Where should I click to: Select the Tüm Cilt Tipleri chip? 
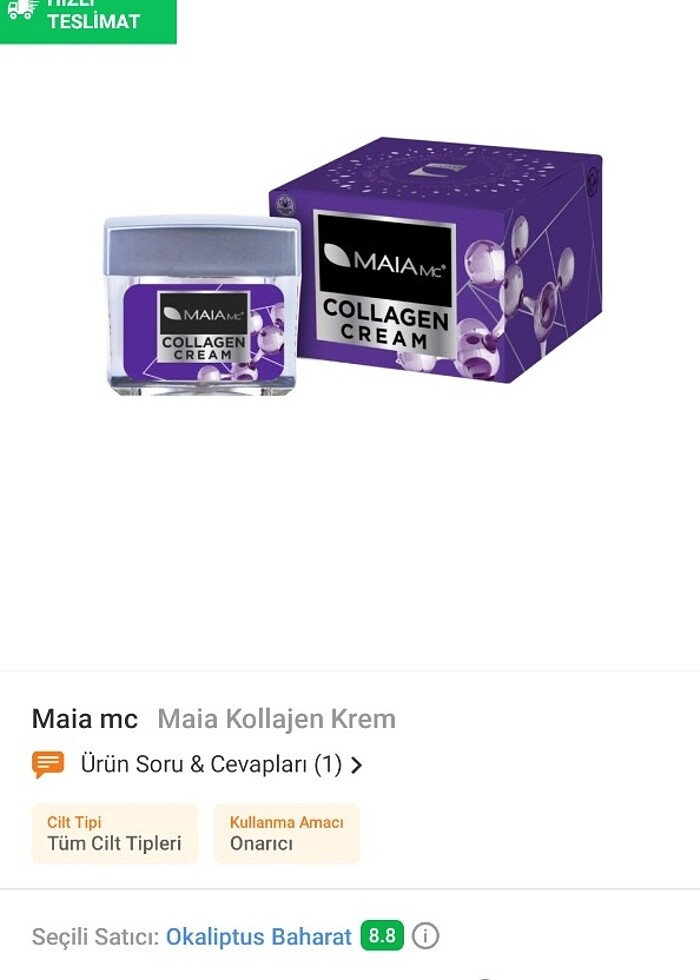[x=115, y=833]
